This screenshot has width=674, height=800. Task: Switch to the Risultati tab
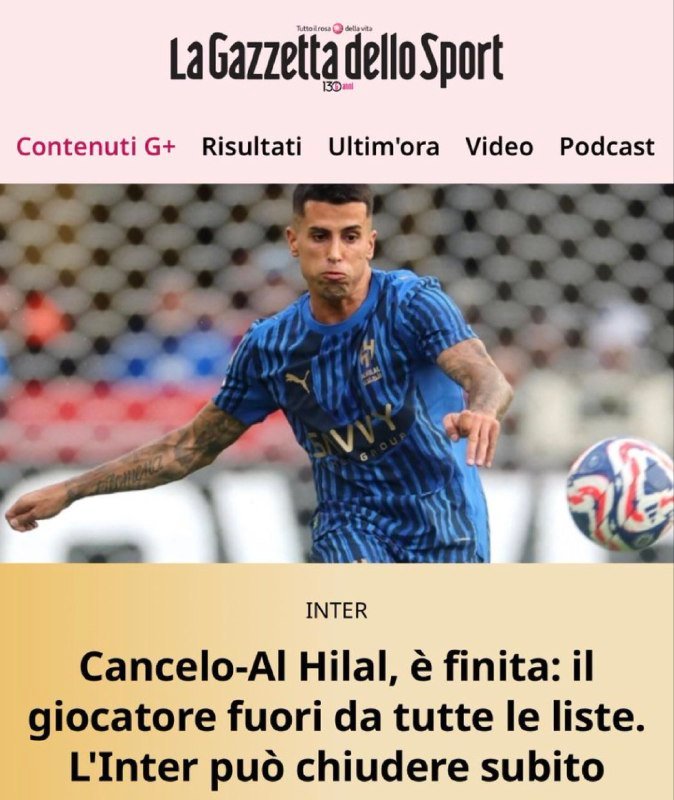click(251, 146)
